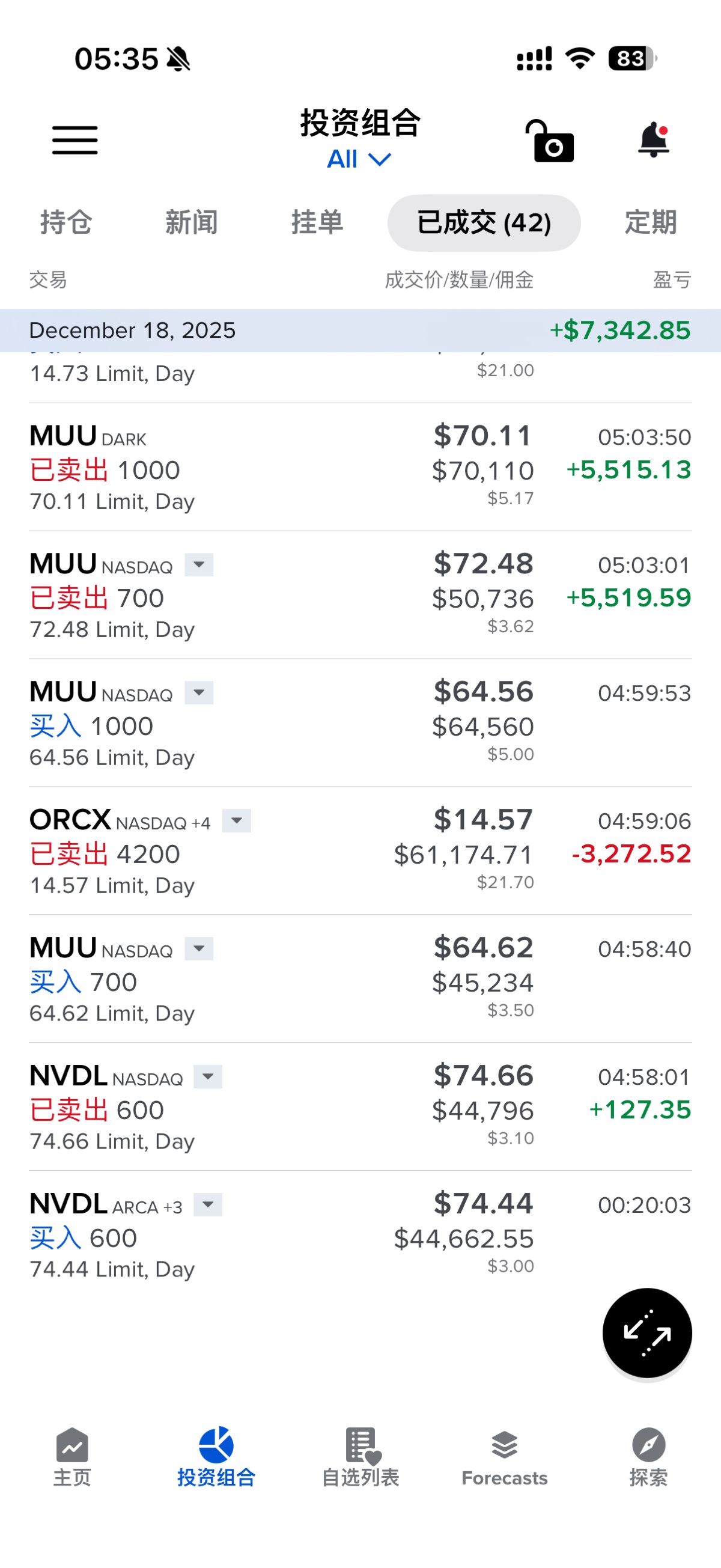Image resolution: width=721 pixels, height=1568 pixels.
Task: Open the 自选列表 watchlist tab
Action: tap(360, 1457)
